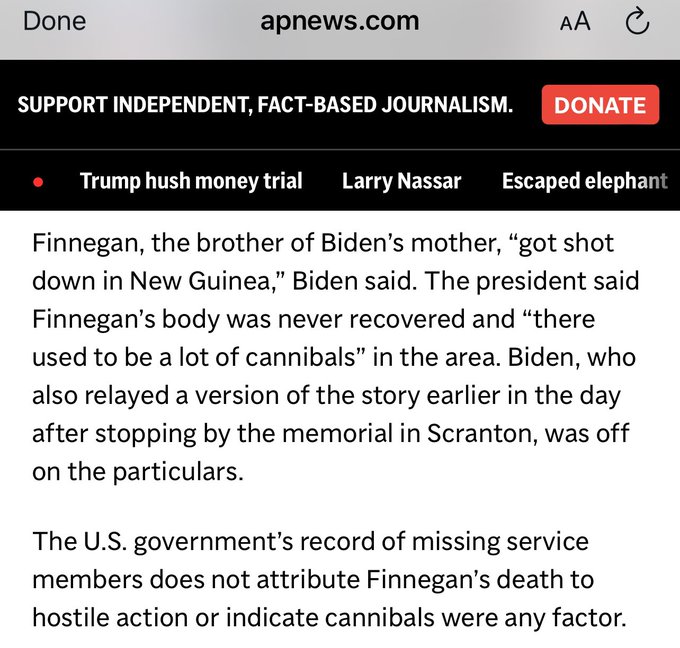Open the Escaped elephant topic
Image resolution: width=680 pixels, height=648 pixels.
[584, 181]
